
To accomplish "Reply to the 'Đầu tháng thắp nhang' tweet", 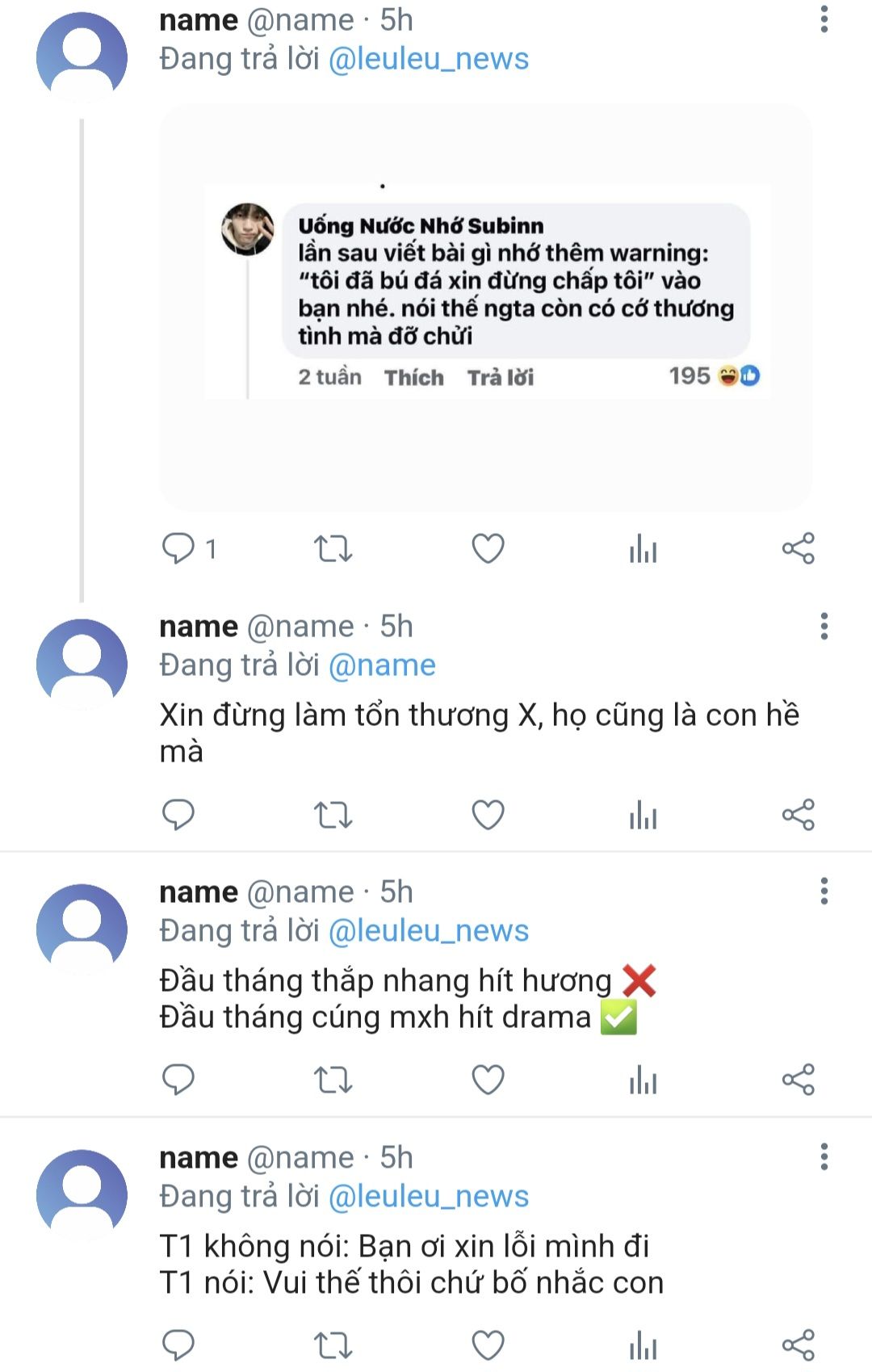I will (178, 1079).
